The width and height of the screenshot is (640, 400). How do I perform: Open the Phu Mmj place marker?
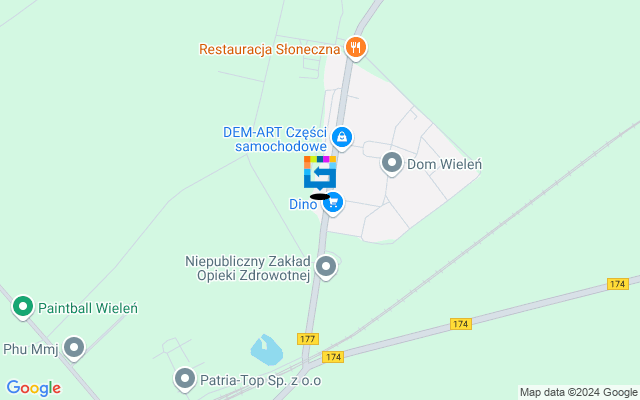(74, 348)
